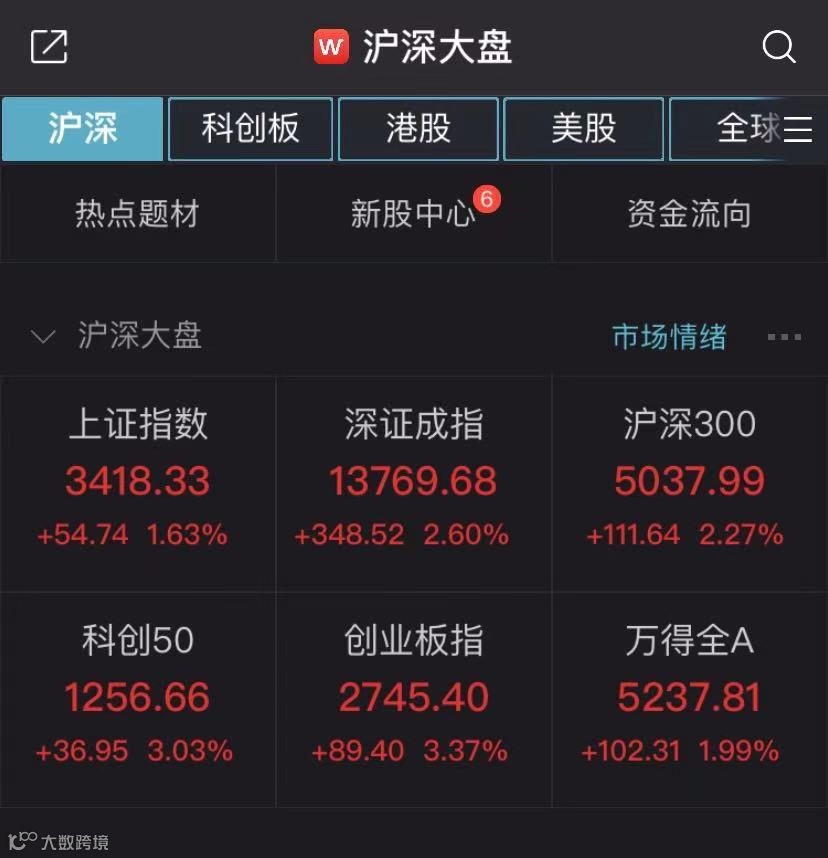
Task: Open the more options dots beside 市场情绪
Action: 784,338
